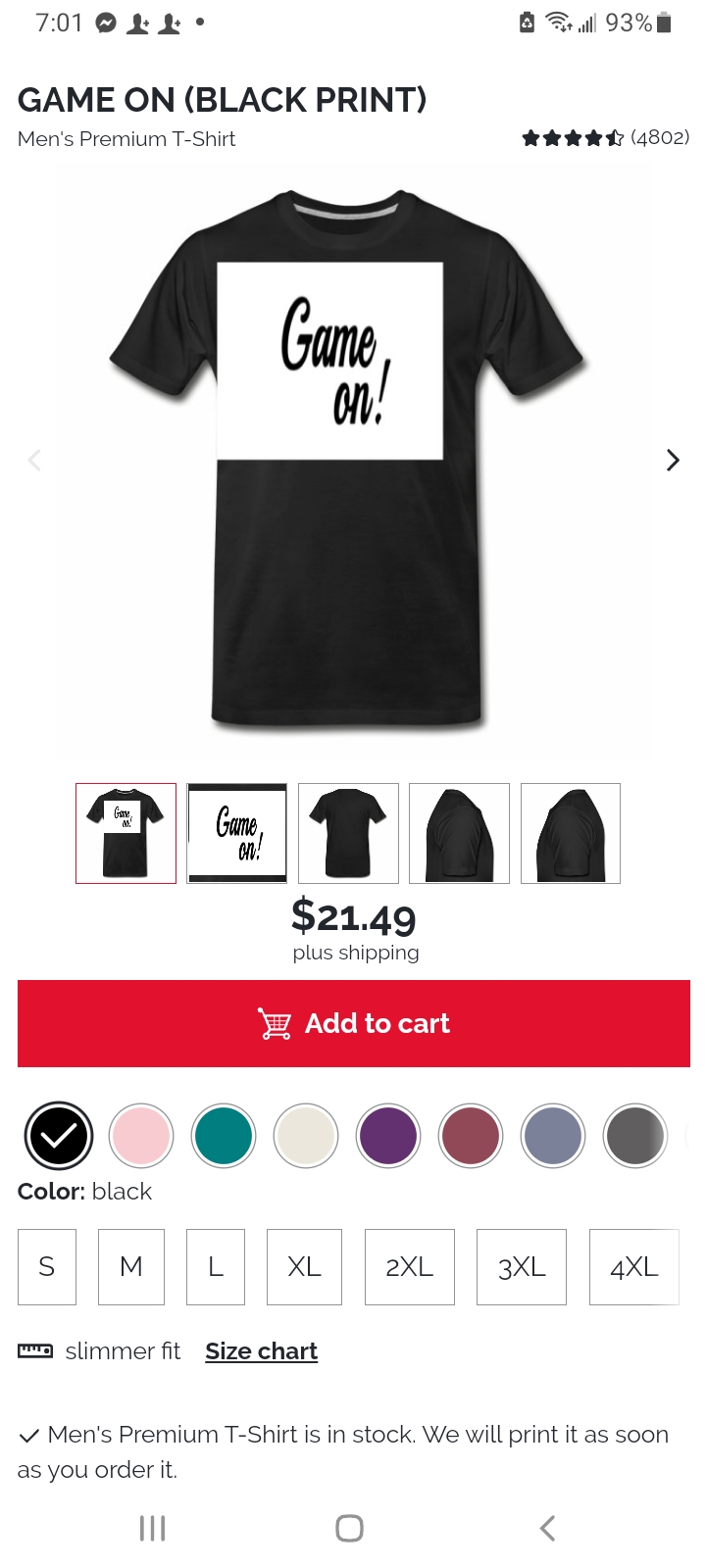Viewport: 706px width, 1568px height.
Task: Select size 2XL
Action: (x=410, y=1267)
